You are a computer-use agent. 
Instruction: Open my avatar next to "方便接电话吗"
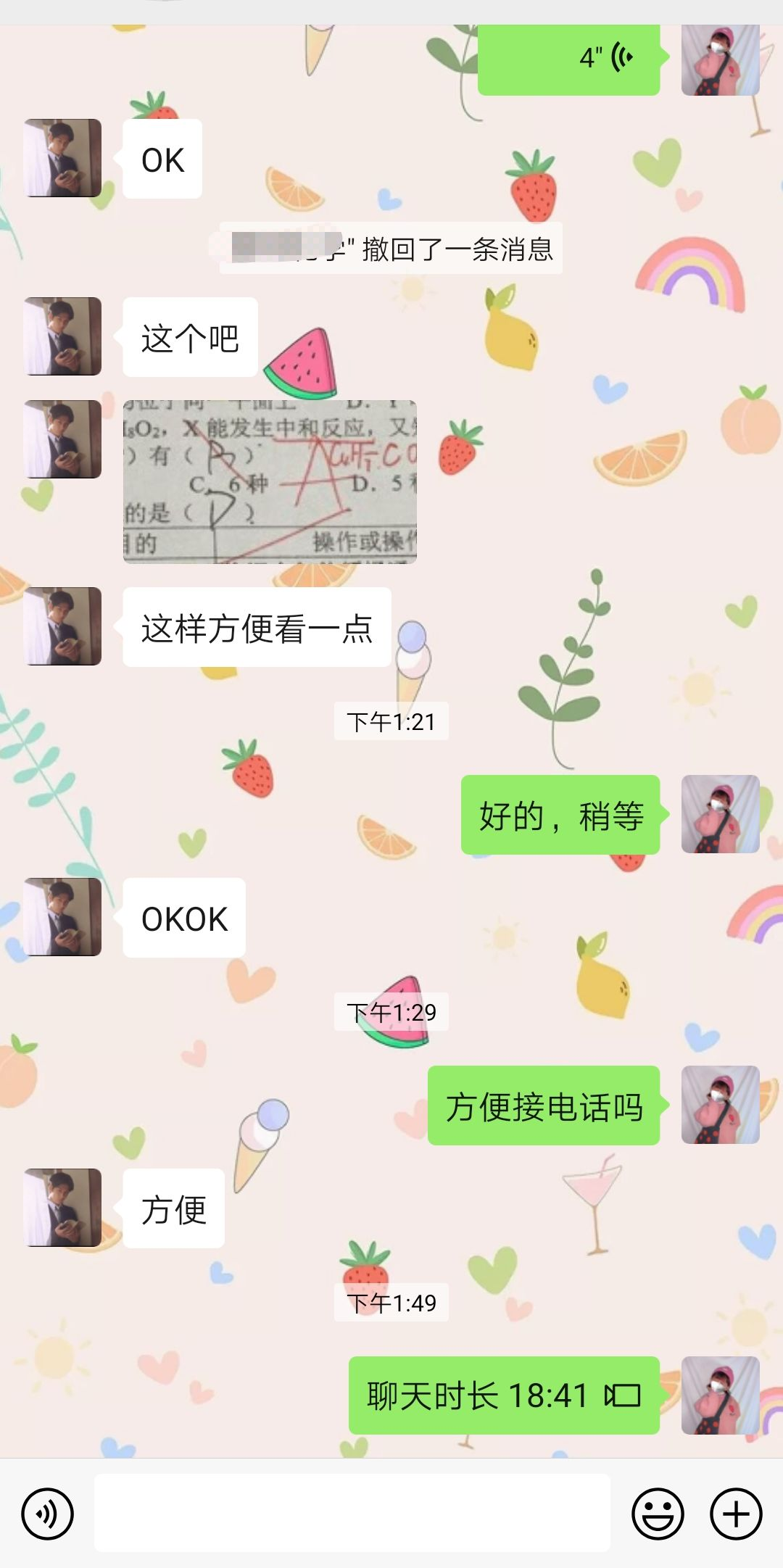point(720,1105)
